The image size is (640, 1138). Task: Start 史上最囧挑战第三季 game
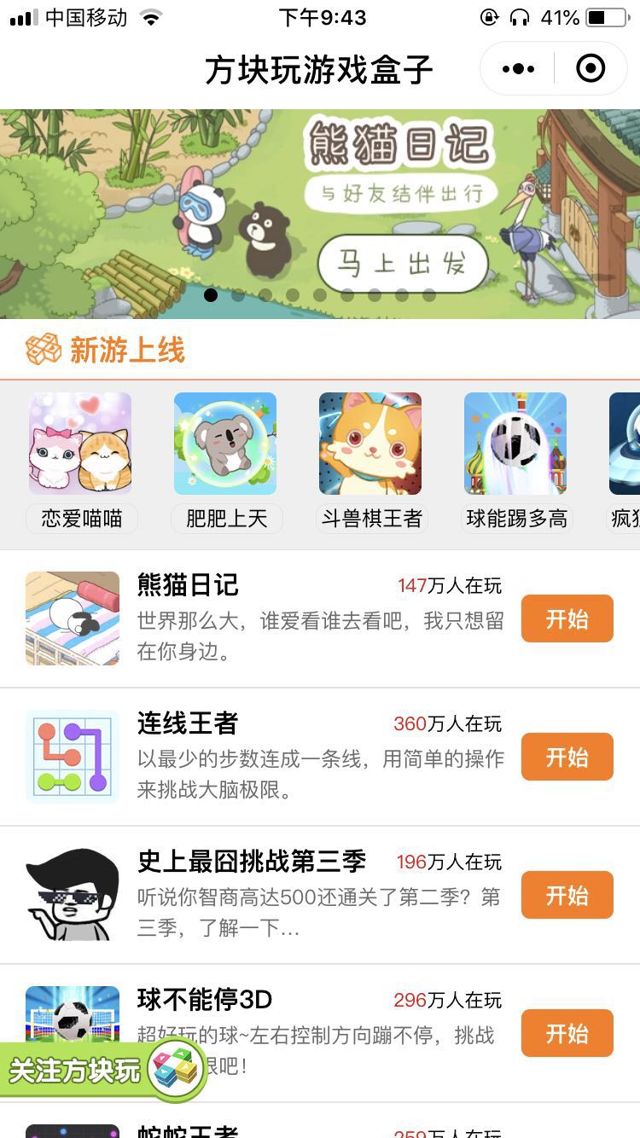click(566, 895)
